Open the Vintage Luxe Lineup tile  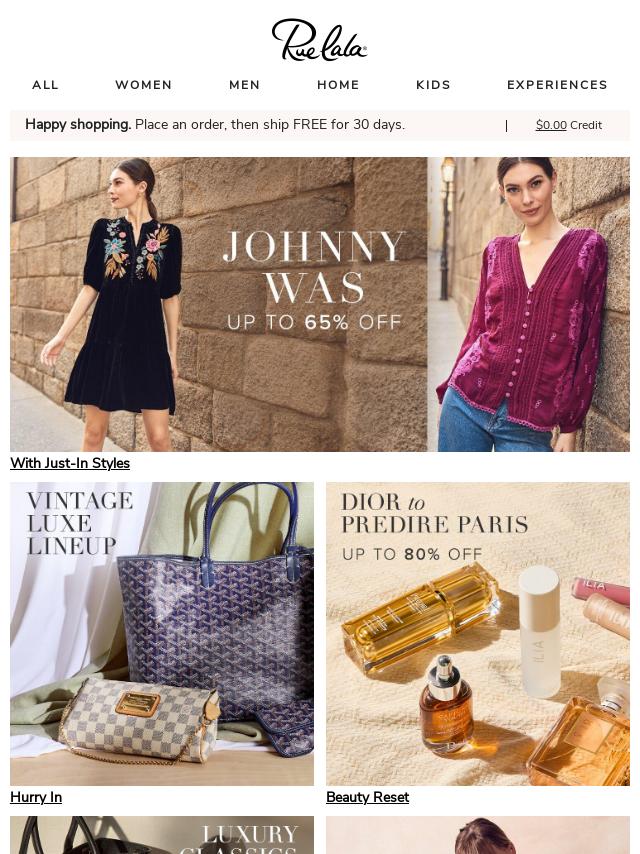(x=162, y=633)
